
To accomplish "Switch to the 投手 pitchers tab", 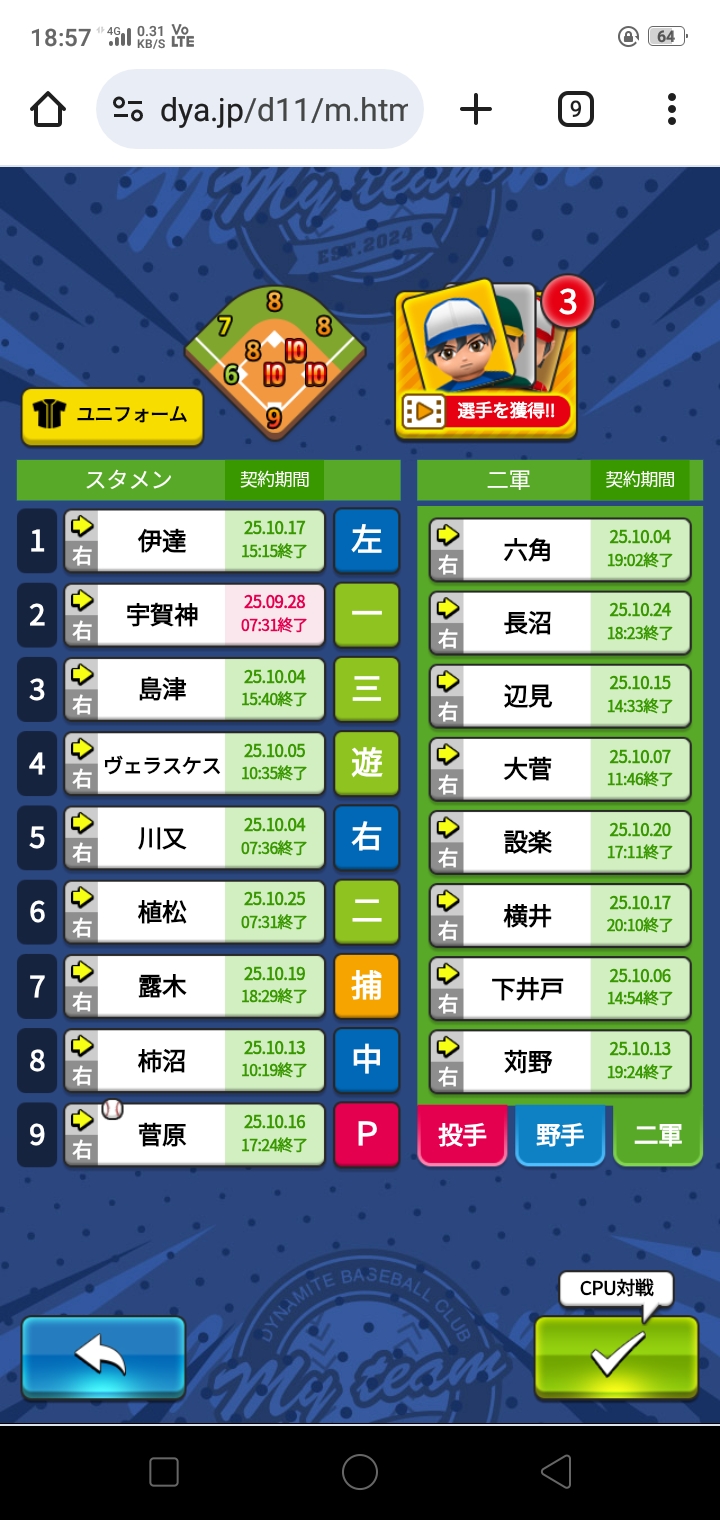I will 462,1135.
